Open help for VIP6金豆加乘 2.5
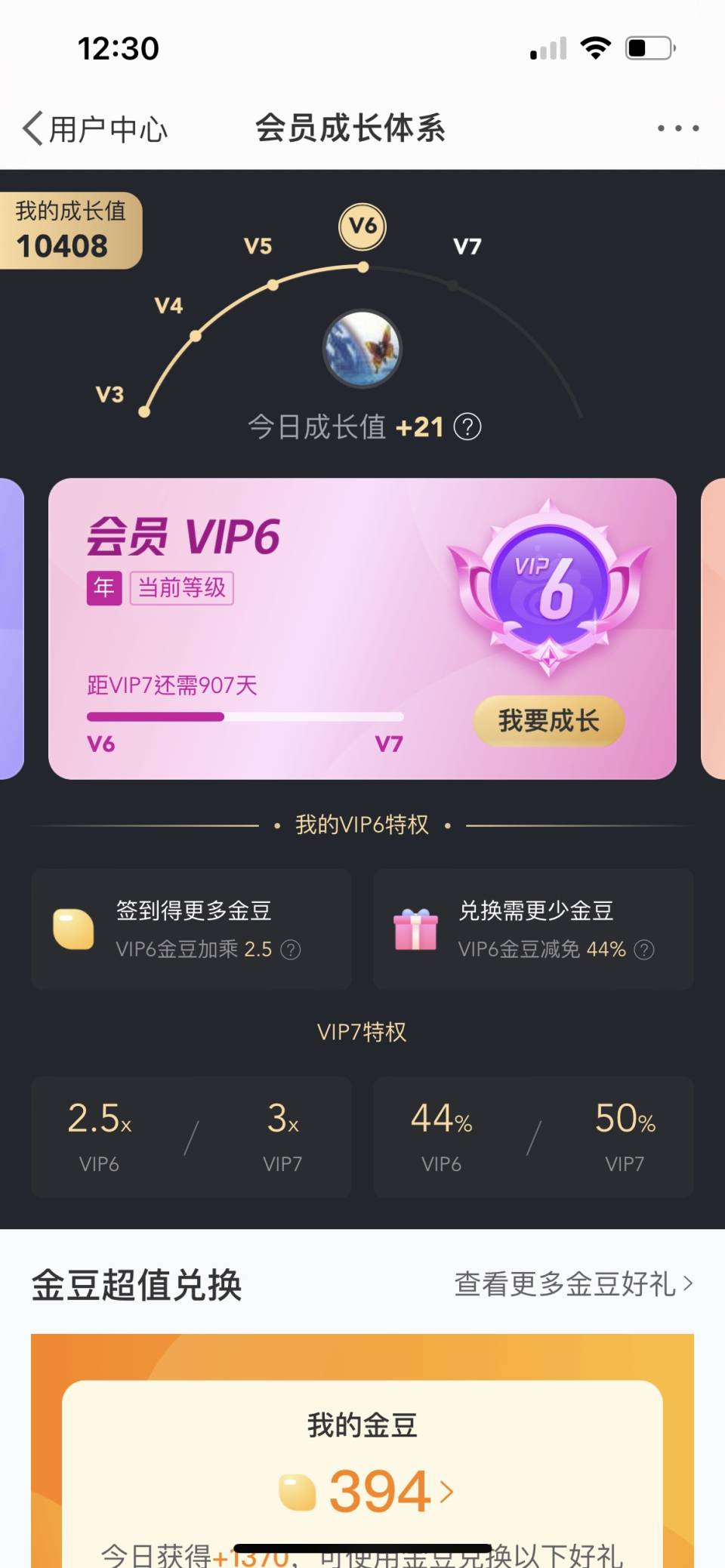 pyautogui.click(x=291, y=950)
